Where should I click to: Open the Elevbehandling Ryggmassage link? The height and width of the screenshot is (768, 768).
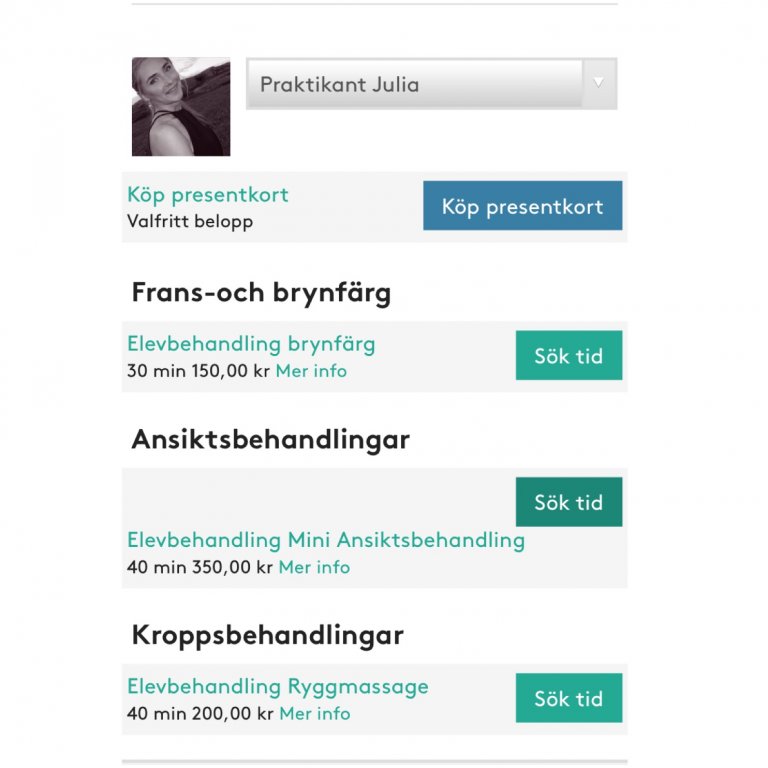coord(277,687)
